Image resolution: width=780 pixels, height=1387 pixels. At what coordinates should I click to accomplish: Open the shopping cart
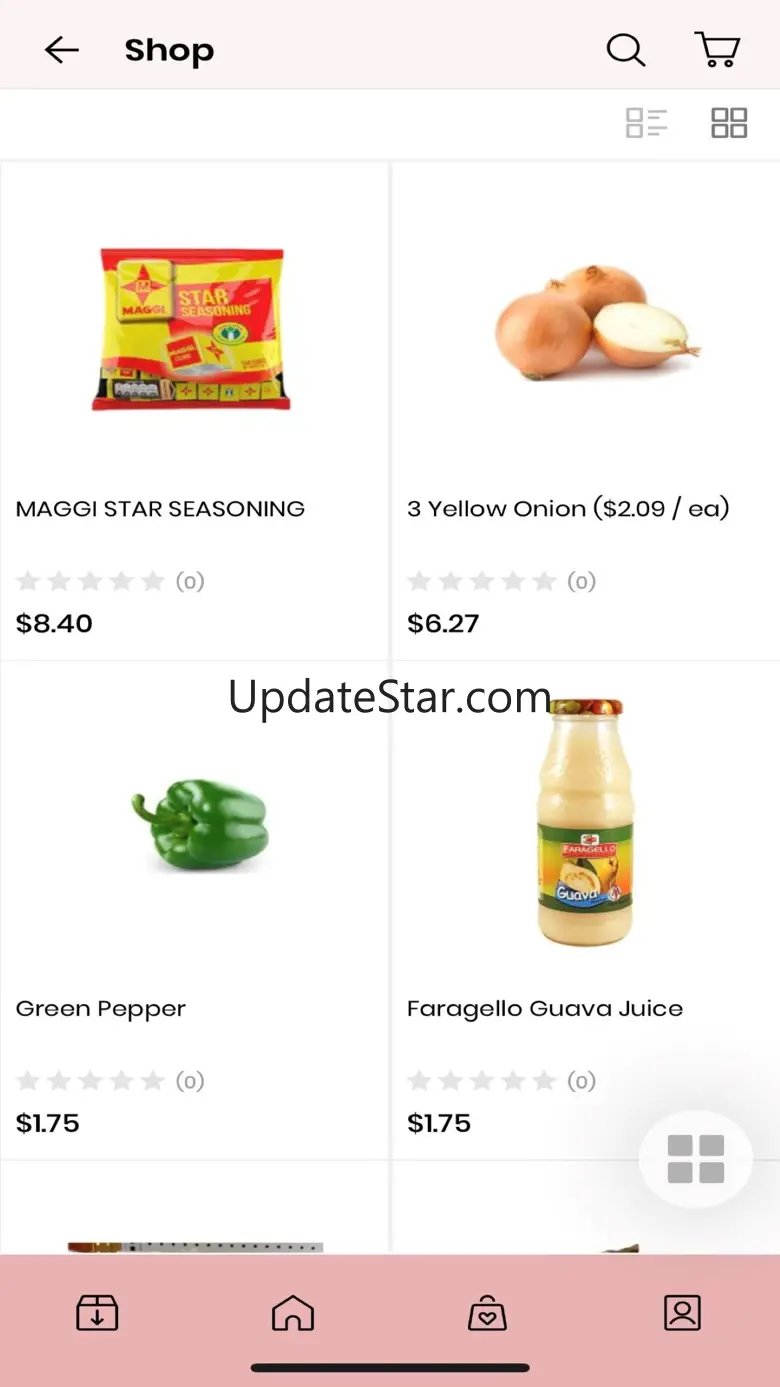click(717, 50)
